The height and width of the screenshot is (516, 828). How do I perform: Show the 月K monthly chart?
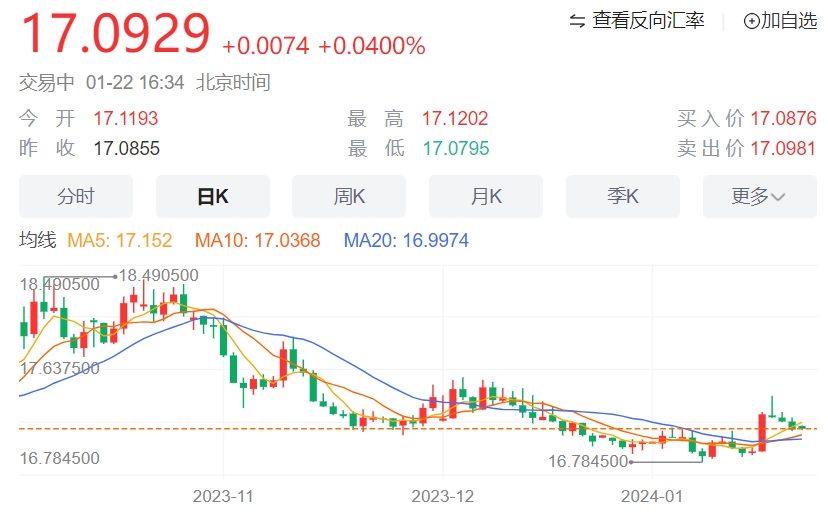pos(486,197)
